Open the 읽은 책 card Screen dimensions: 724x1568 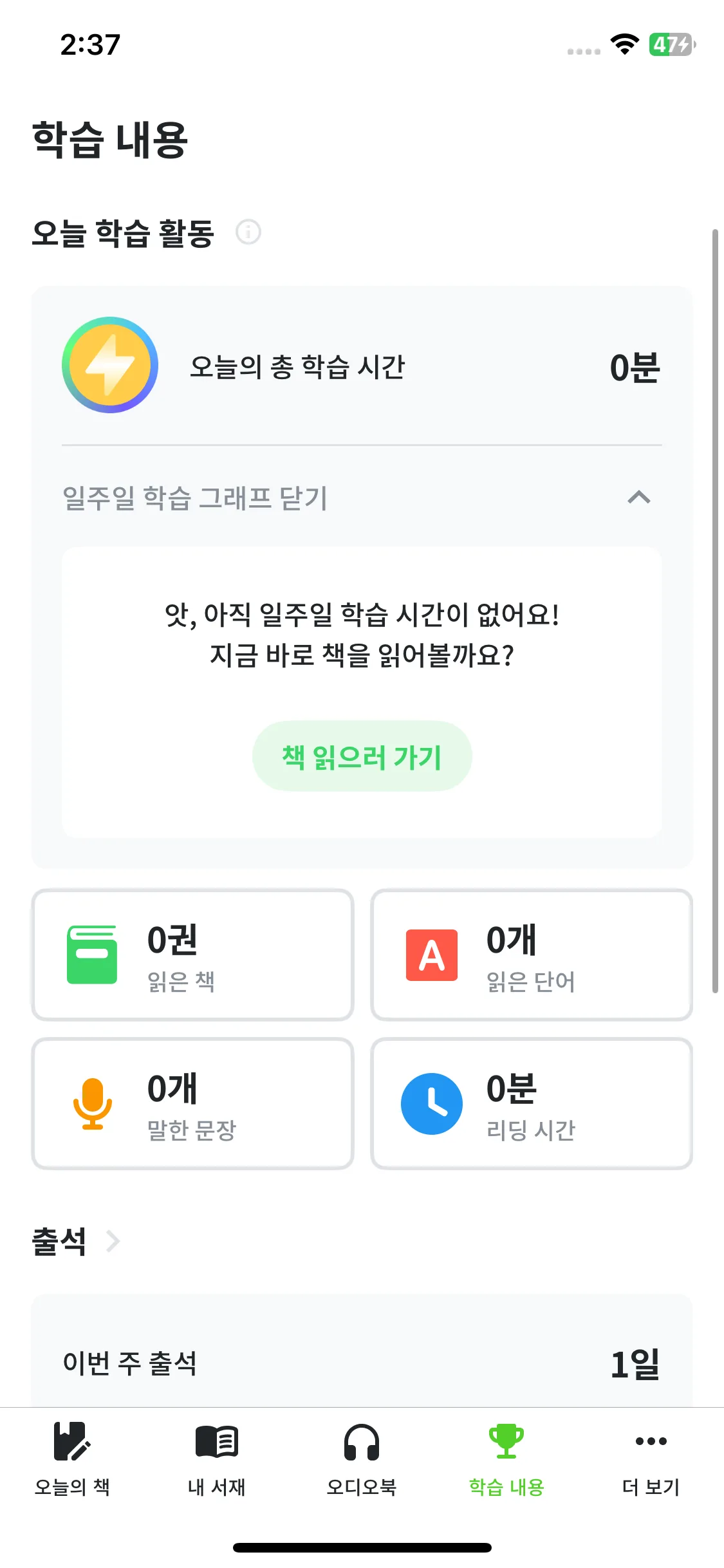[192, 955]
